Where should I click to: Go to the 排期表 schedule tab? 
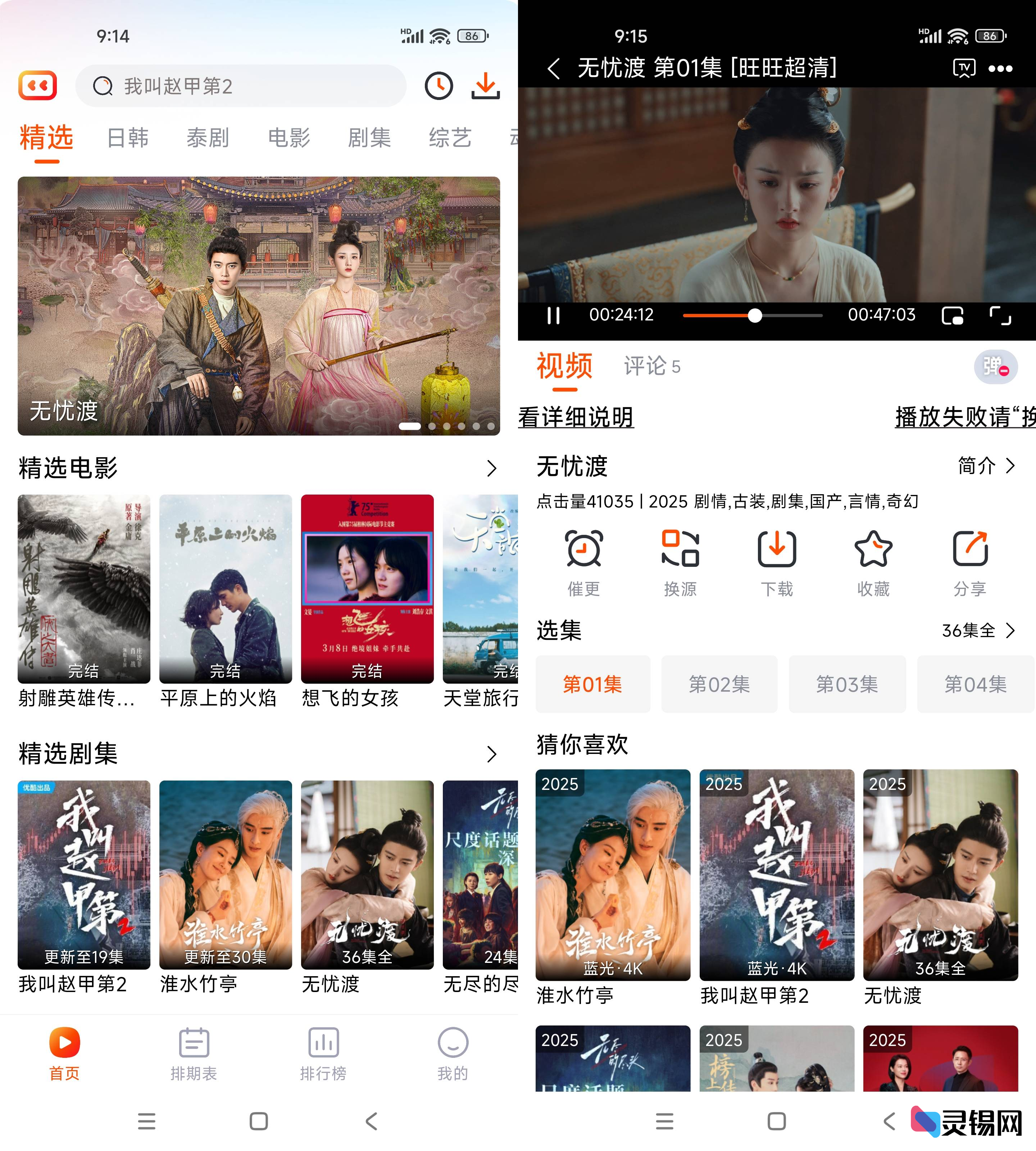(194, 1053)
